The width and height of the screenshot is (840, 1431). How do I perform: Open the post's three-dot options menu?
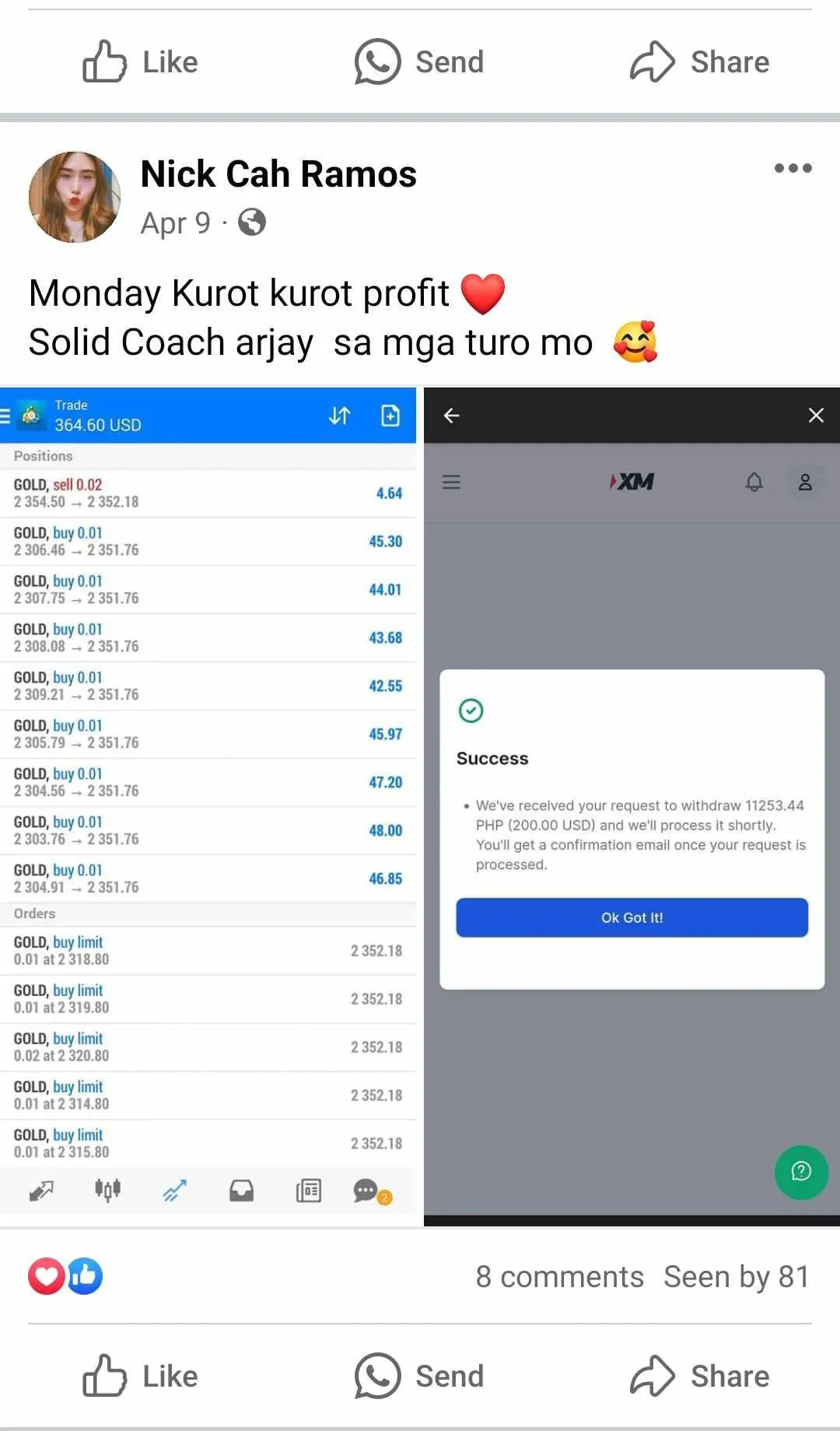(793, 168)
